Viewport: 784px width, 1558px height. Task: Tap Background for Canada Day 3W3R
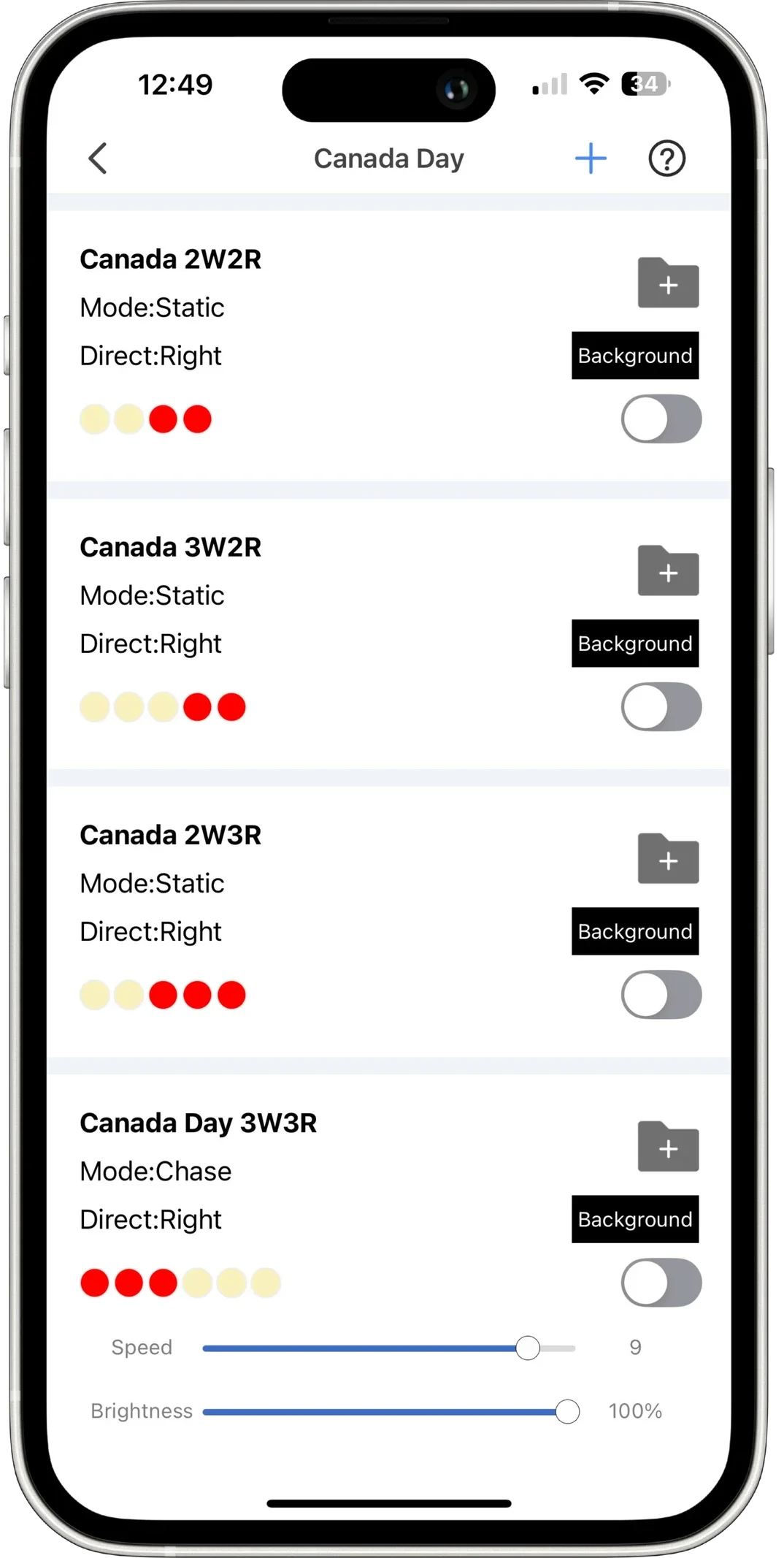pos(634,1219)
